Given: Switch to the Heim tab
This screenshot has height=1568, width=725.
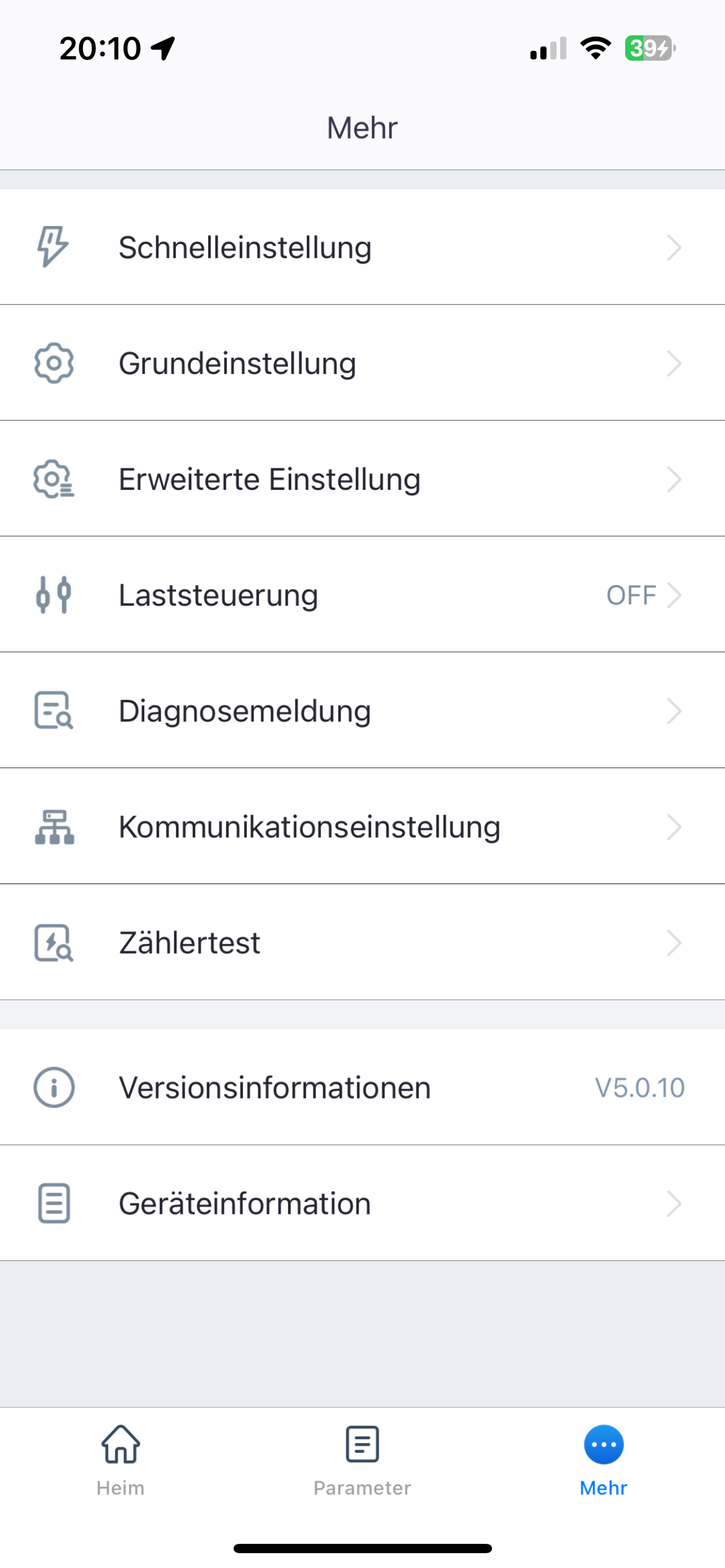Looking at the screenshot, I should (121, 1460).
